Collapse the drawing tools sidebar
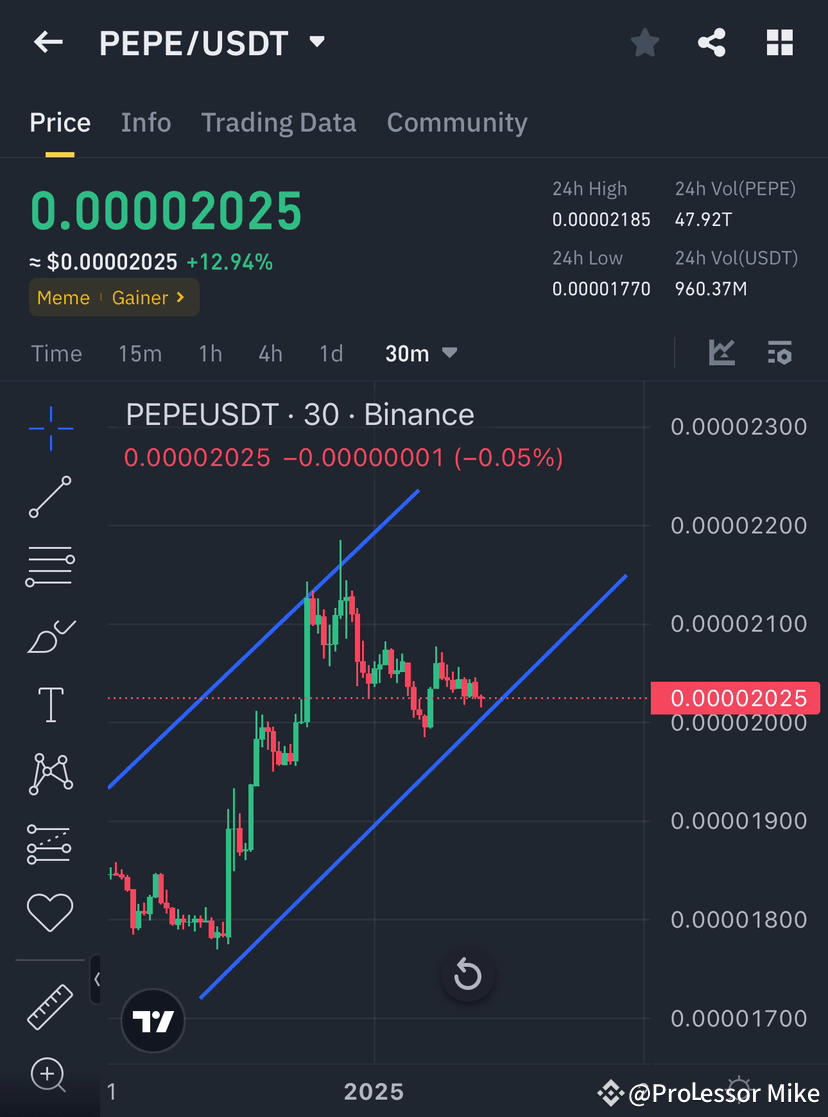The height and width of the screenshot is (1117, 828). (97, 980)
